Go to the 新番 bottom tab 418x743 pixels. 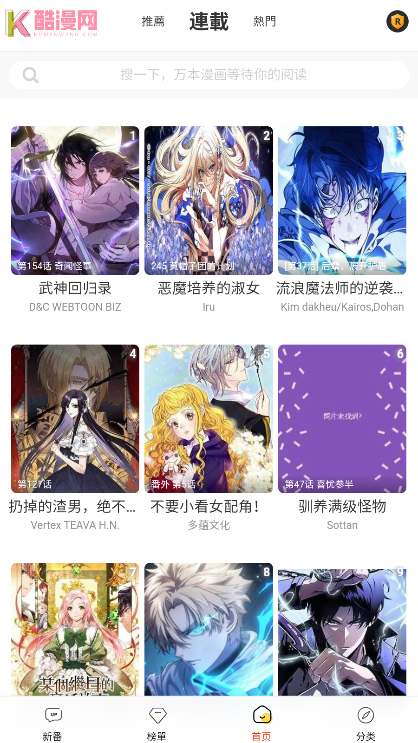(52, 723)
